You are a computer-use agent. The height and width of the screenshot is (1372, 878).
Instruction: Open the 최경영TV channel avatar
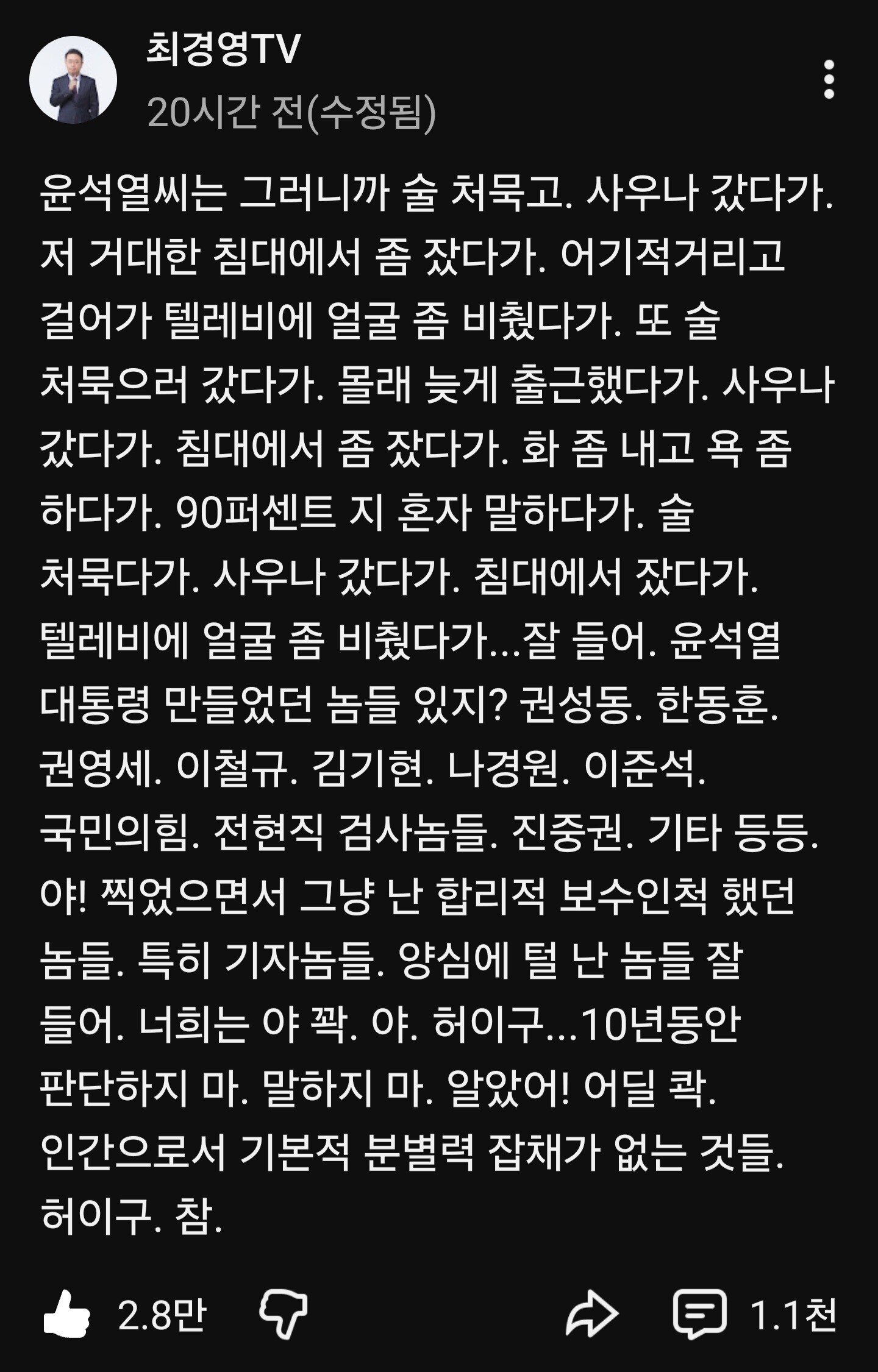[x=73, y=80]
